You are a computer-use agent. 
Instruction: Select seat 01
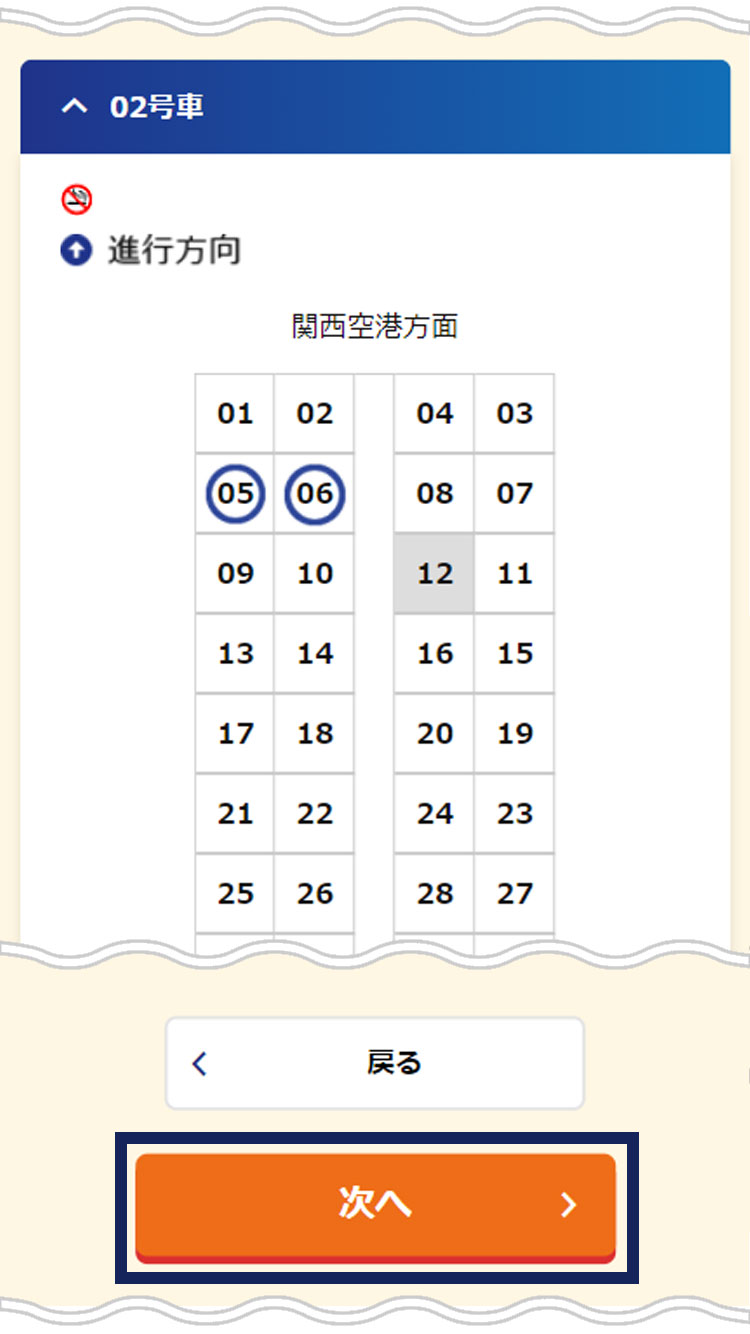pos(235,414)
